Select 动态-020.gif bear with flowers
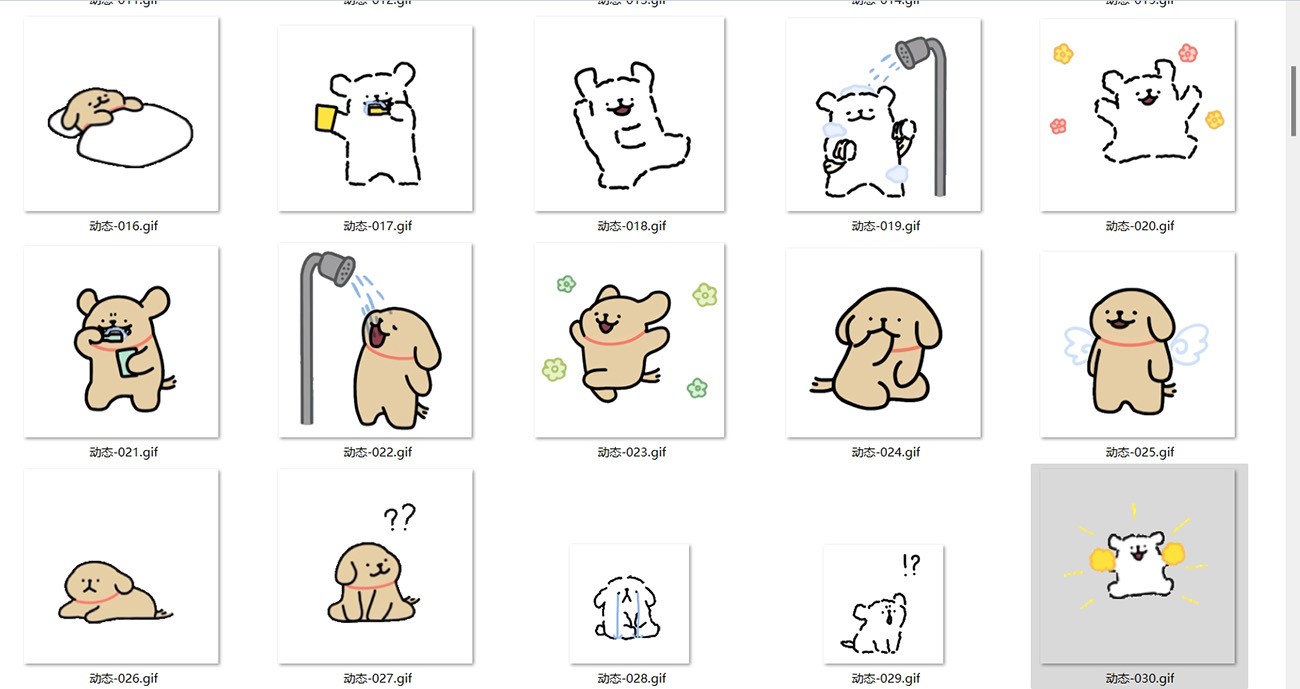 (1137, 114)
